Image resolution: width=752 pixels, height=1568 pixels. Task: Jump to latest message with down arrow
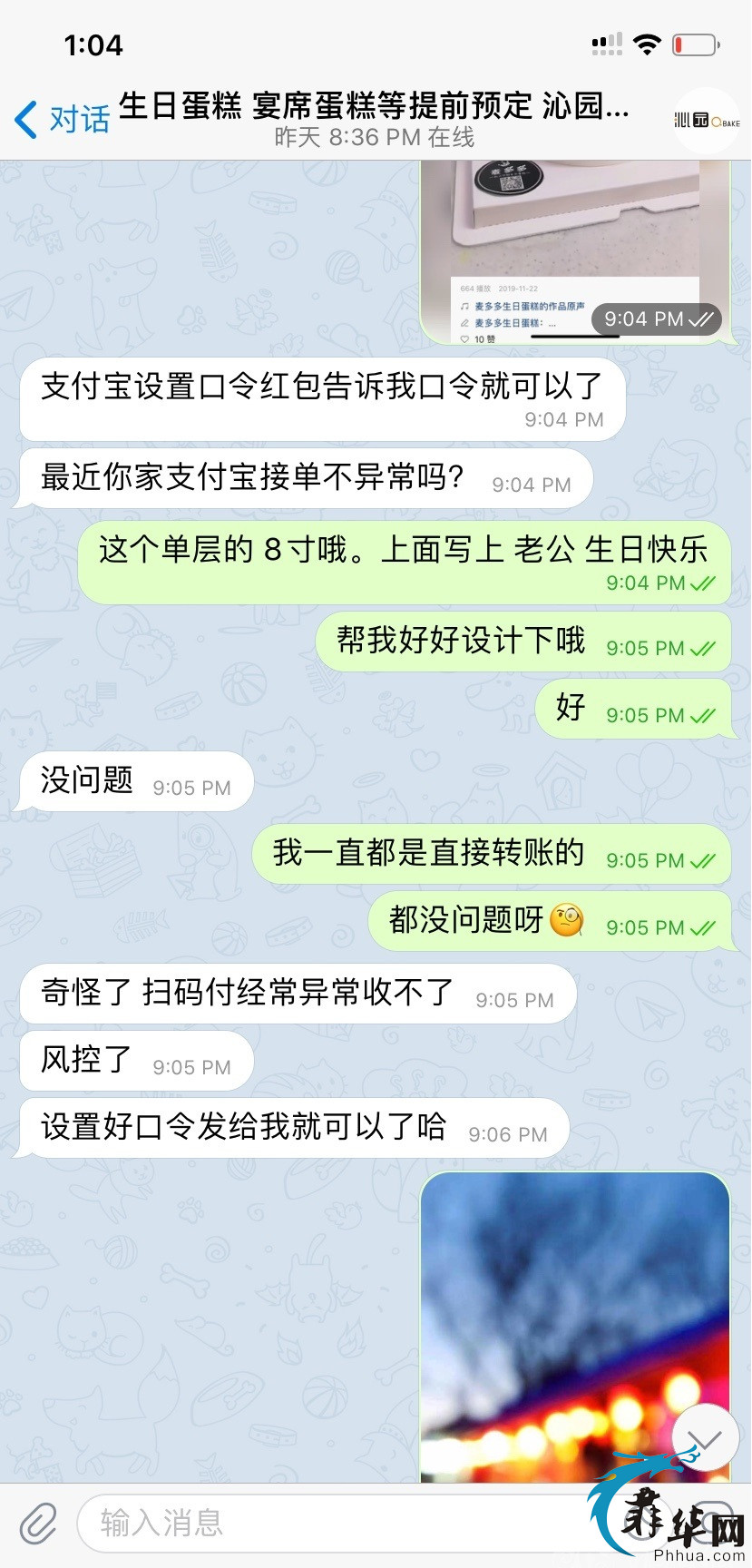(705, 1438)
